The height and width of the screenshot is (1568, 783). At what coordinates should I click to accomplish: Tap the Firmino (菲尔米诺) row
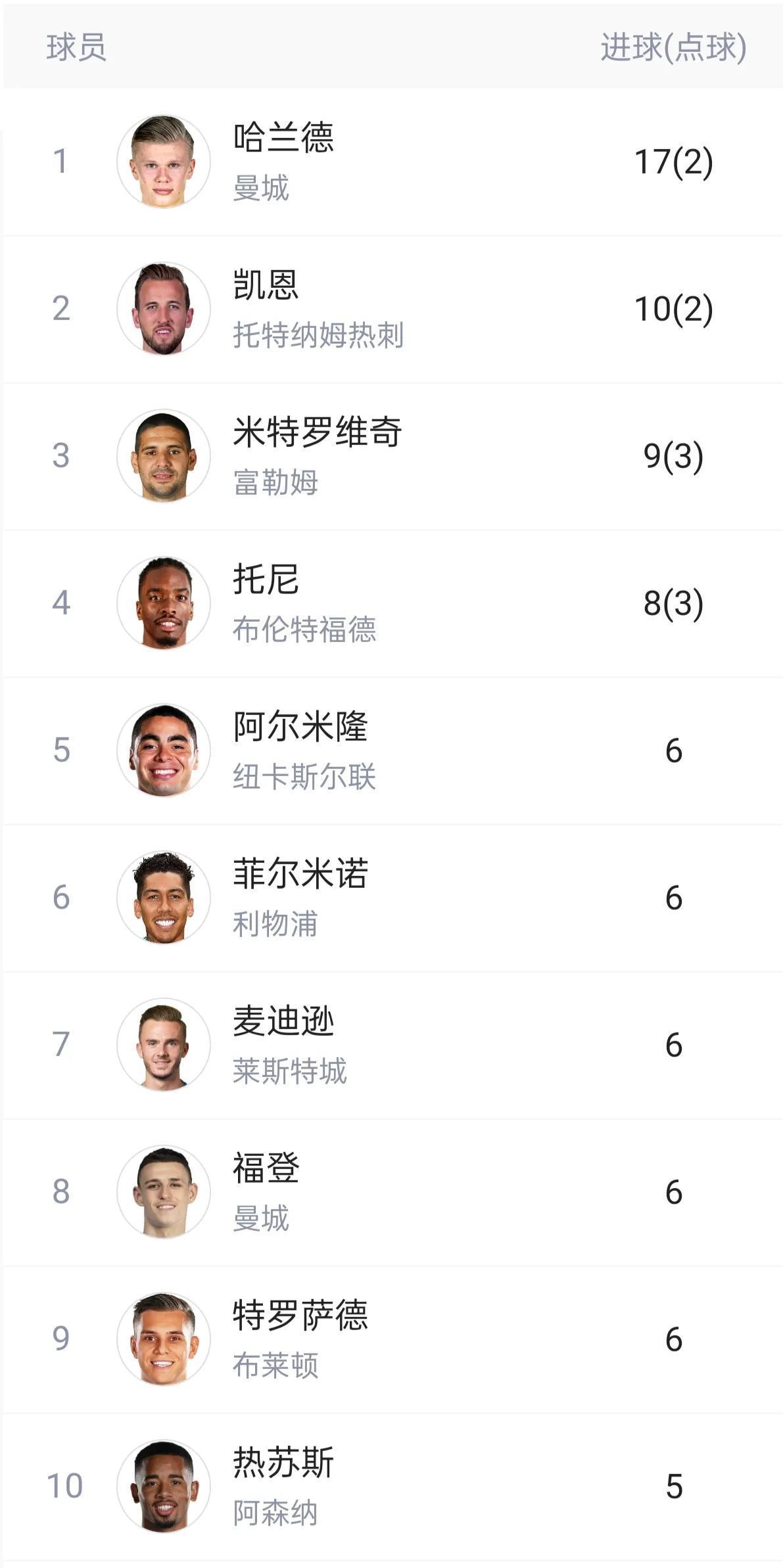pos(391,898)
